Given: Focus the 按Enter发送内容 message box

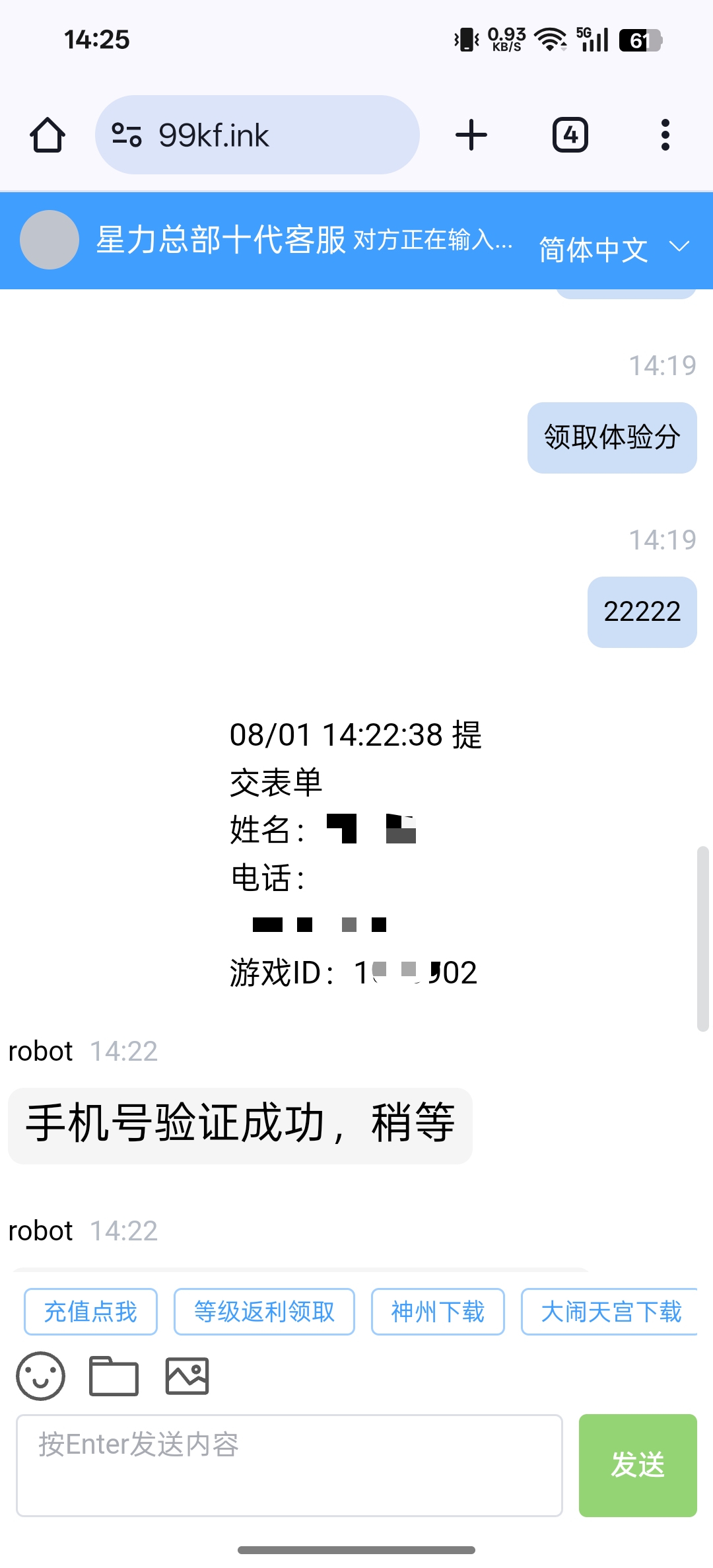Looking at the screenshot, I should (289, 1465).
